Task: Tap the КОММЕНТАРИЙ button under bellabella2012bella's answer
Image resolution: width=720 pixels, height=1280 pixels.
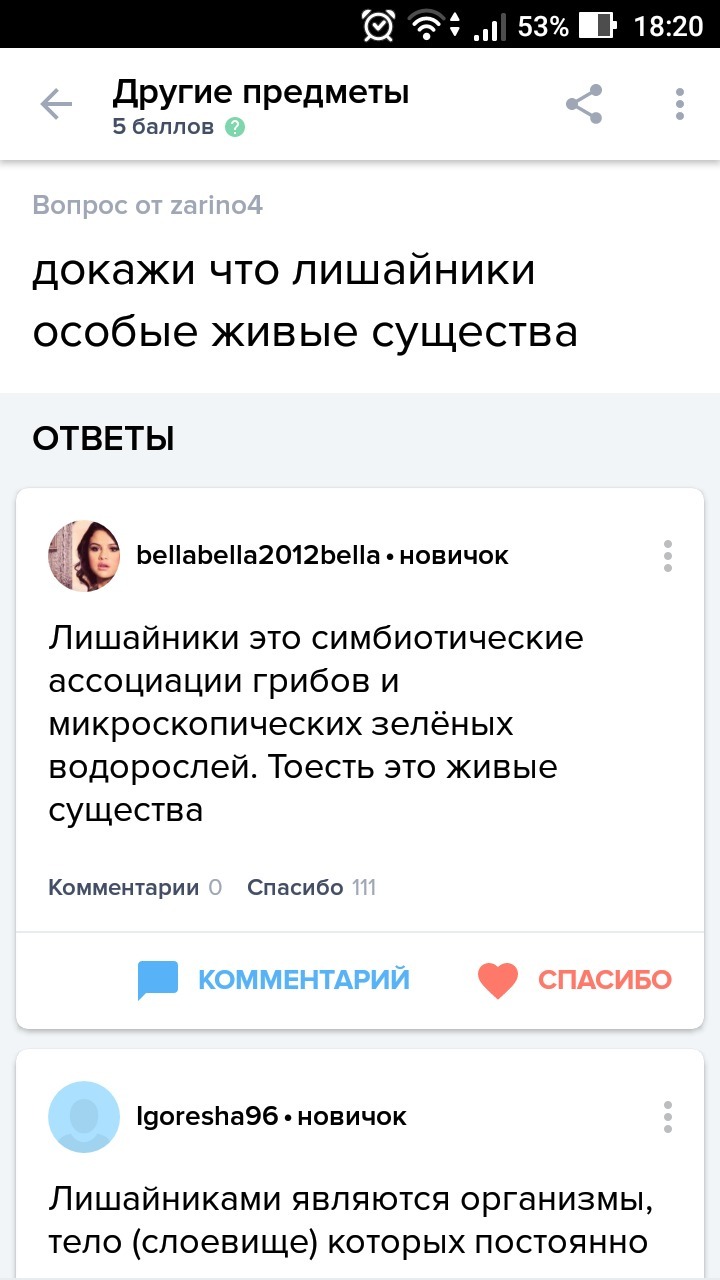Action: [x=274, y=979]
